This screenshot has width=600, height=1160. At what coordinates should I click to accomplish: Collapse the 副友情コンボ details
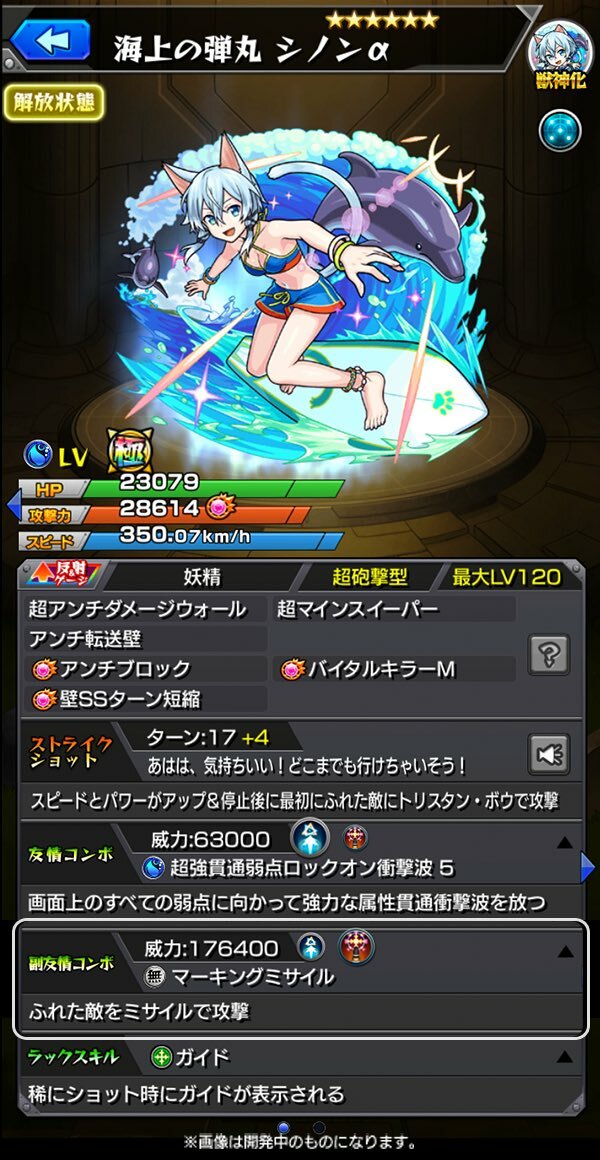[566, 952]
